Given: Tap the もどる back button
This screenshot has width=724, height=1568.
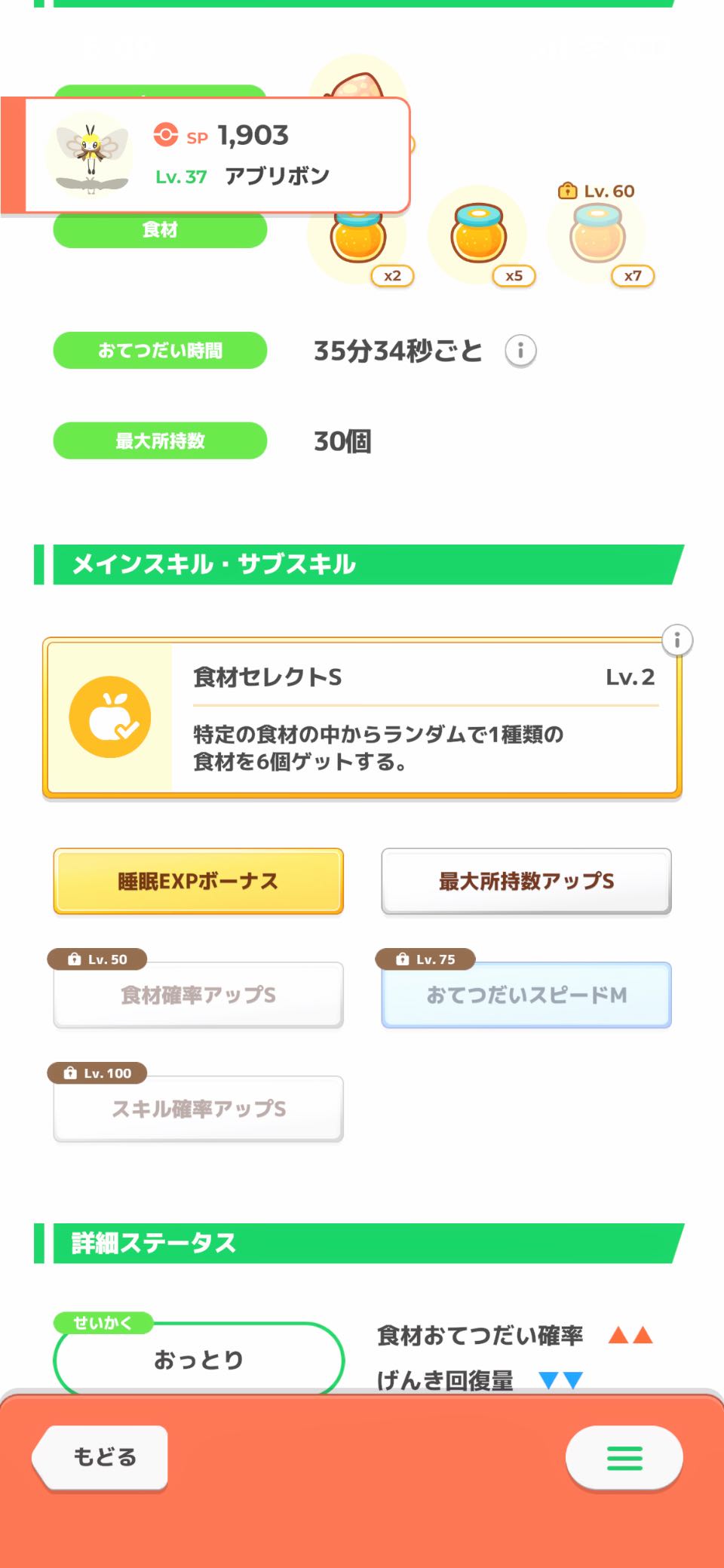Looking at the screenshot, I should [103, 1456].
